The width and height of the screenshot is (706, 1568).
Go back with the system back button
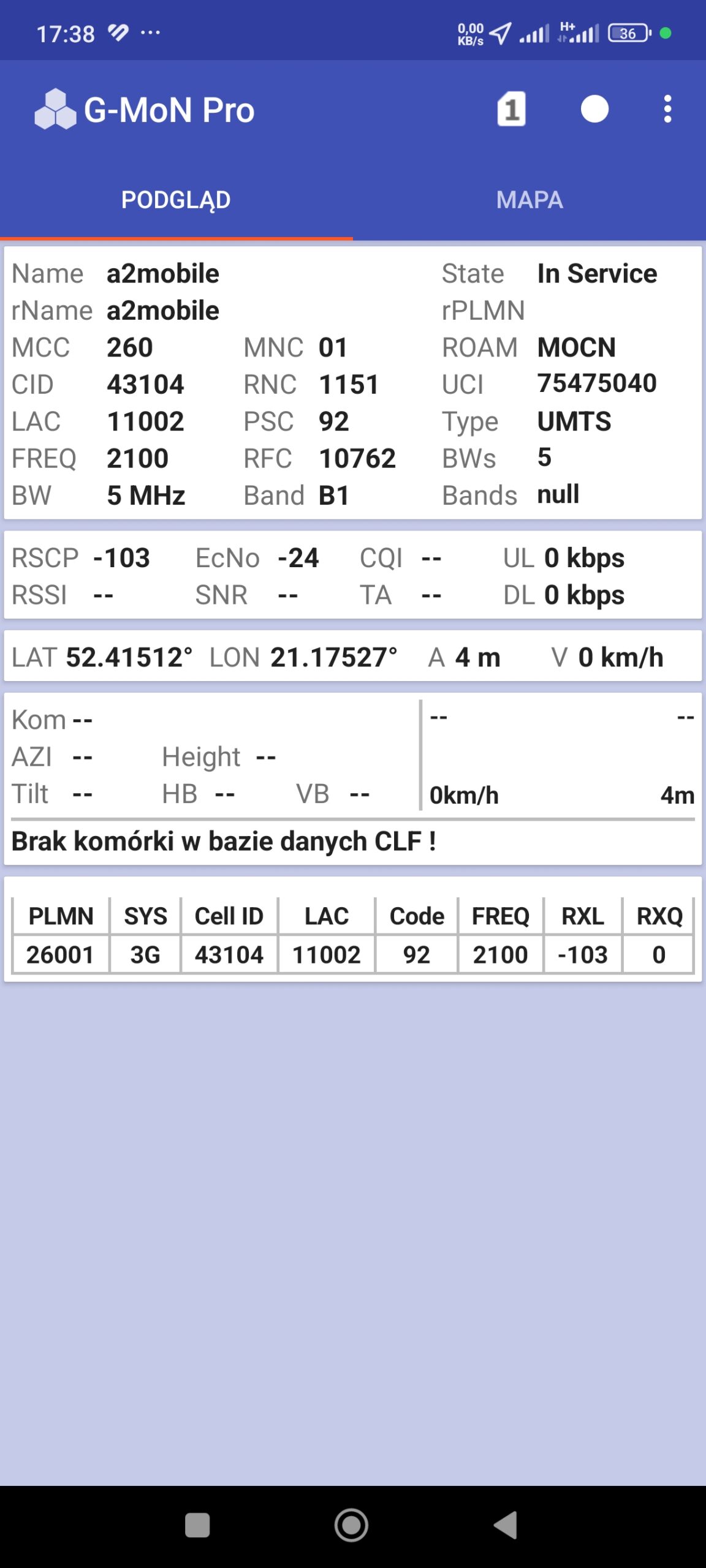coord(506,1525)
